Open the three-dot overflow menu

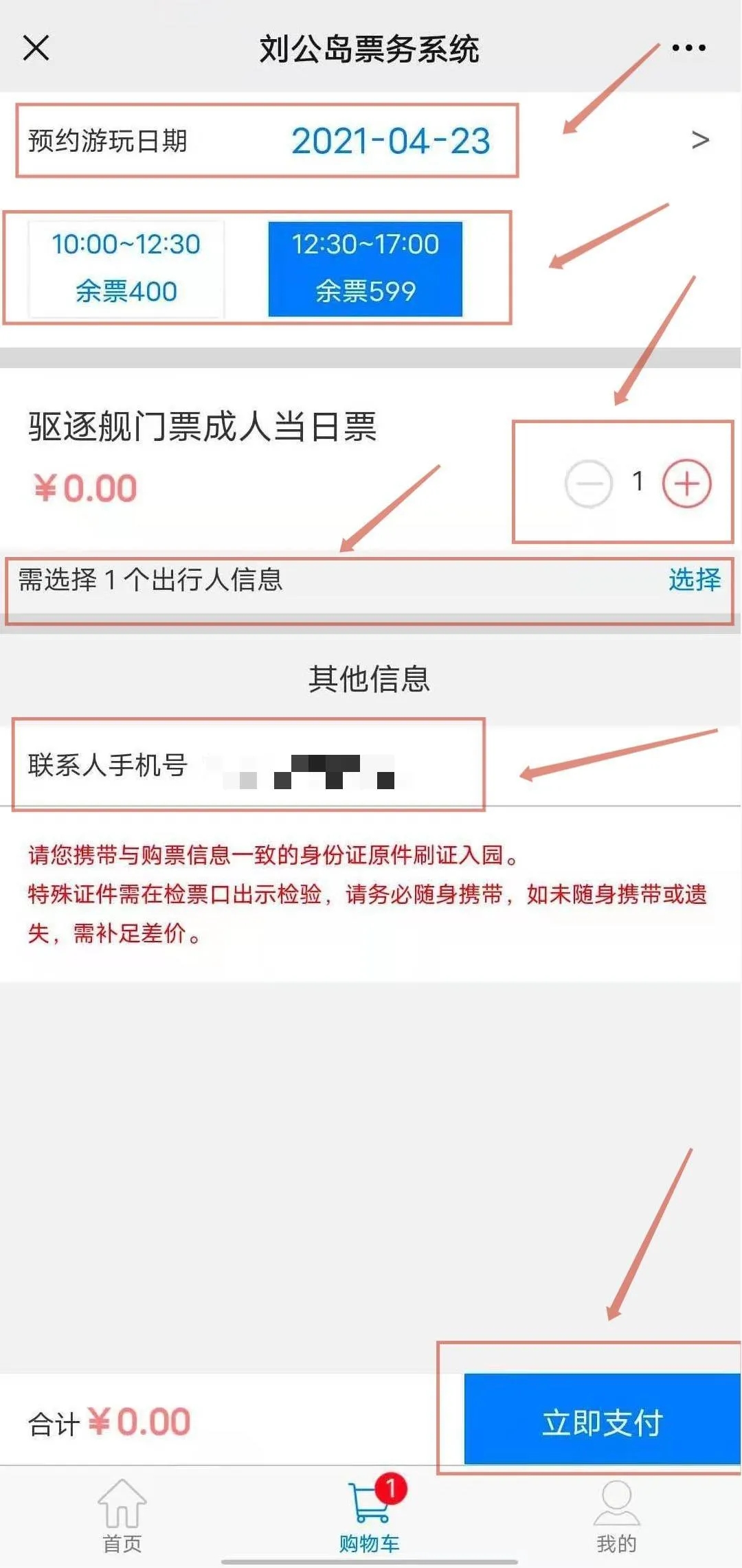click(688, 48)
